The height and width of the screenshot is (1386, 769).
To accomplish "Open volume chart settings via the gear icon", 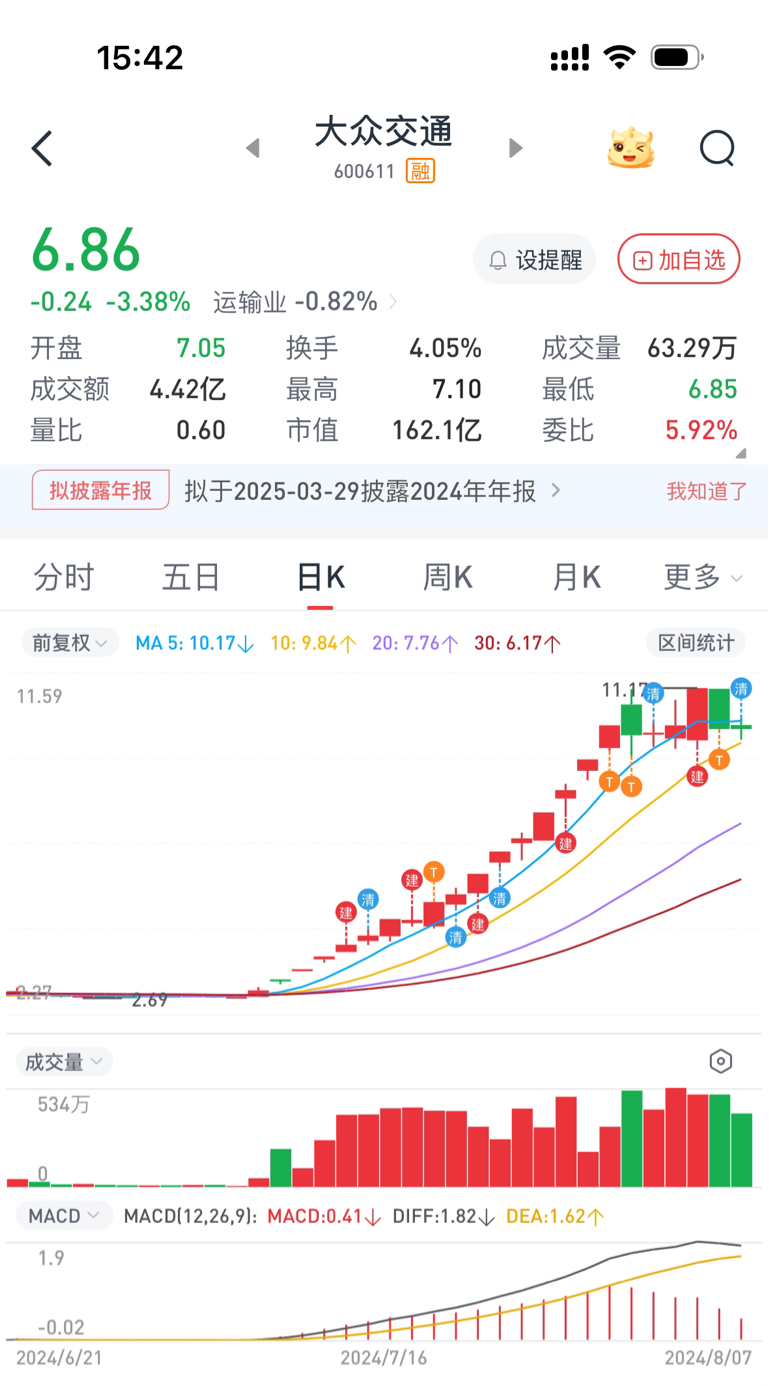I will [720, 1061].
